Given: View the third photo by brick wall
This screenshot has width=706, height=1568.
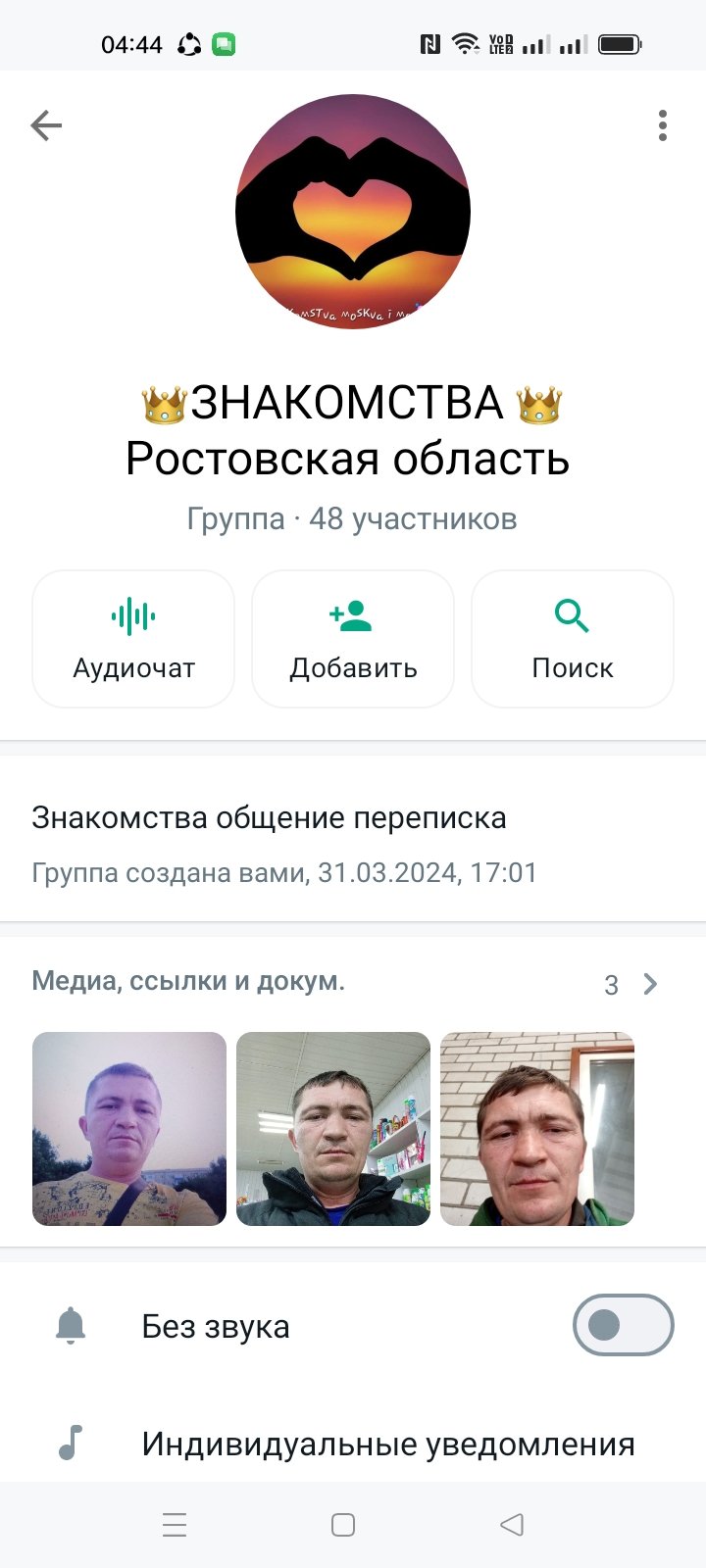Looking at the screenshot, I should pos(537,1129).
